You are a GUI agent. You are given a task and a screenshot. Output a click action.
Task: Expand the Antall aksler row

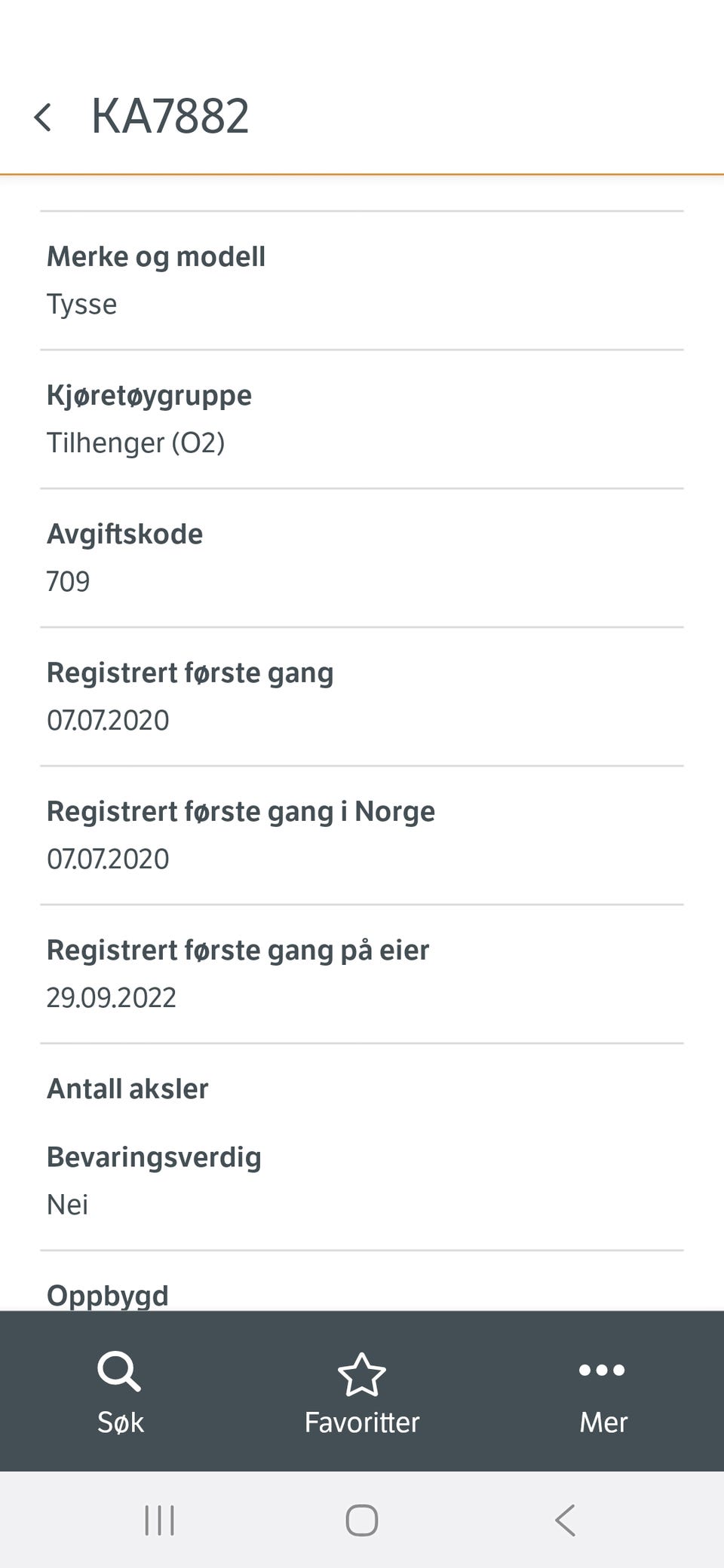(x=128, y=1089)
